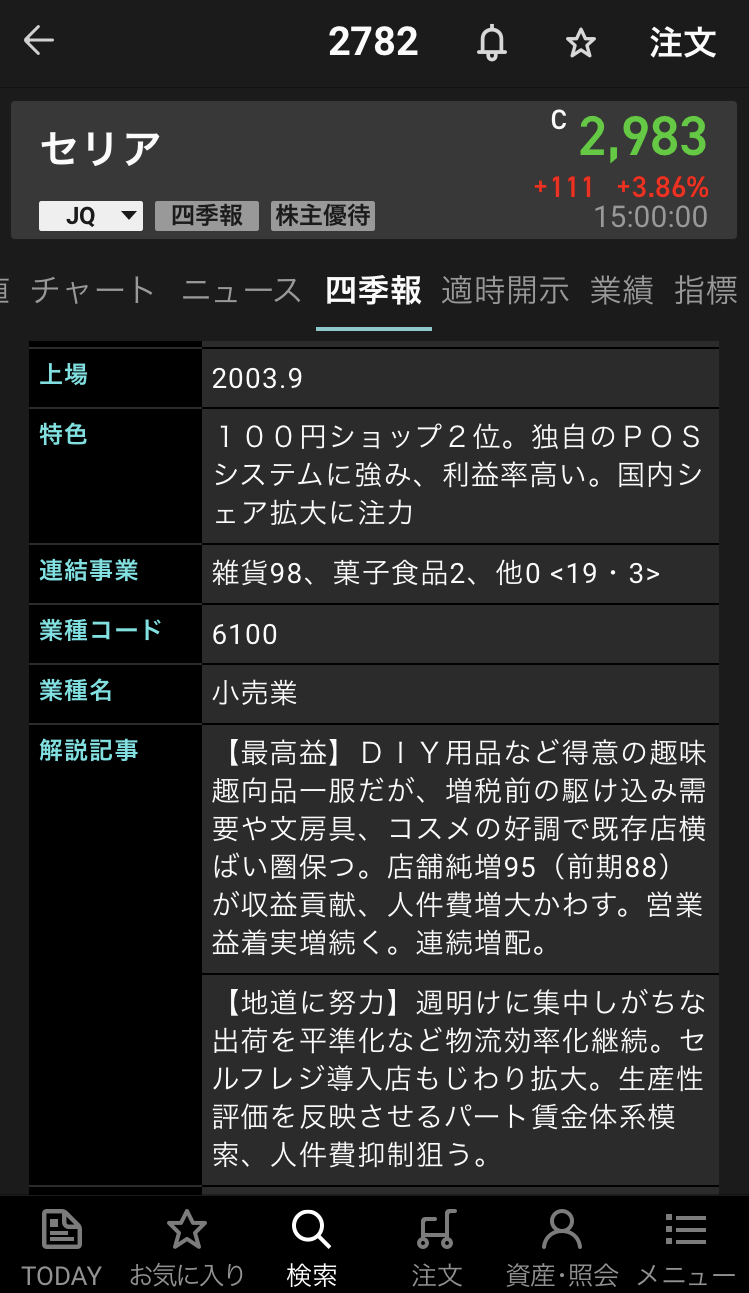Switch to the チャート tab
Image resolution: width=749 pixels, height=1293 pixels.
[x=93, y=291]
